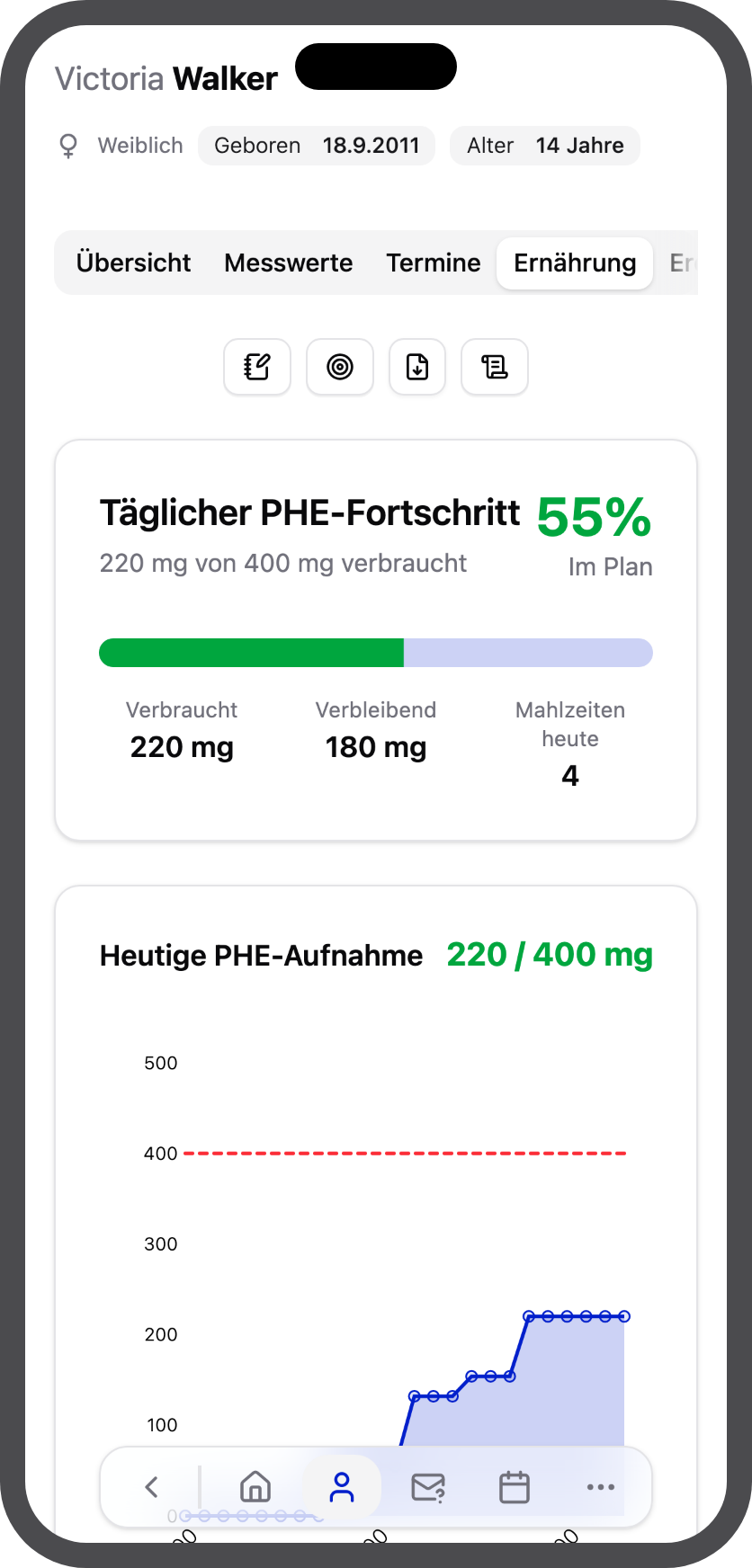Viewport: 752px width, 1568px height.
Task: Select the target goals icon
Action: pyautogui.click(x=340, y=367)
